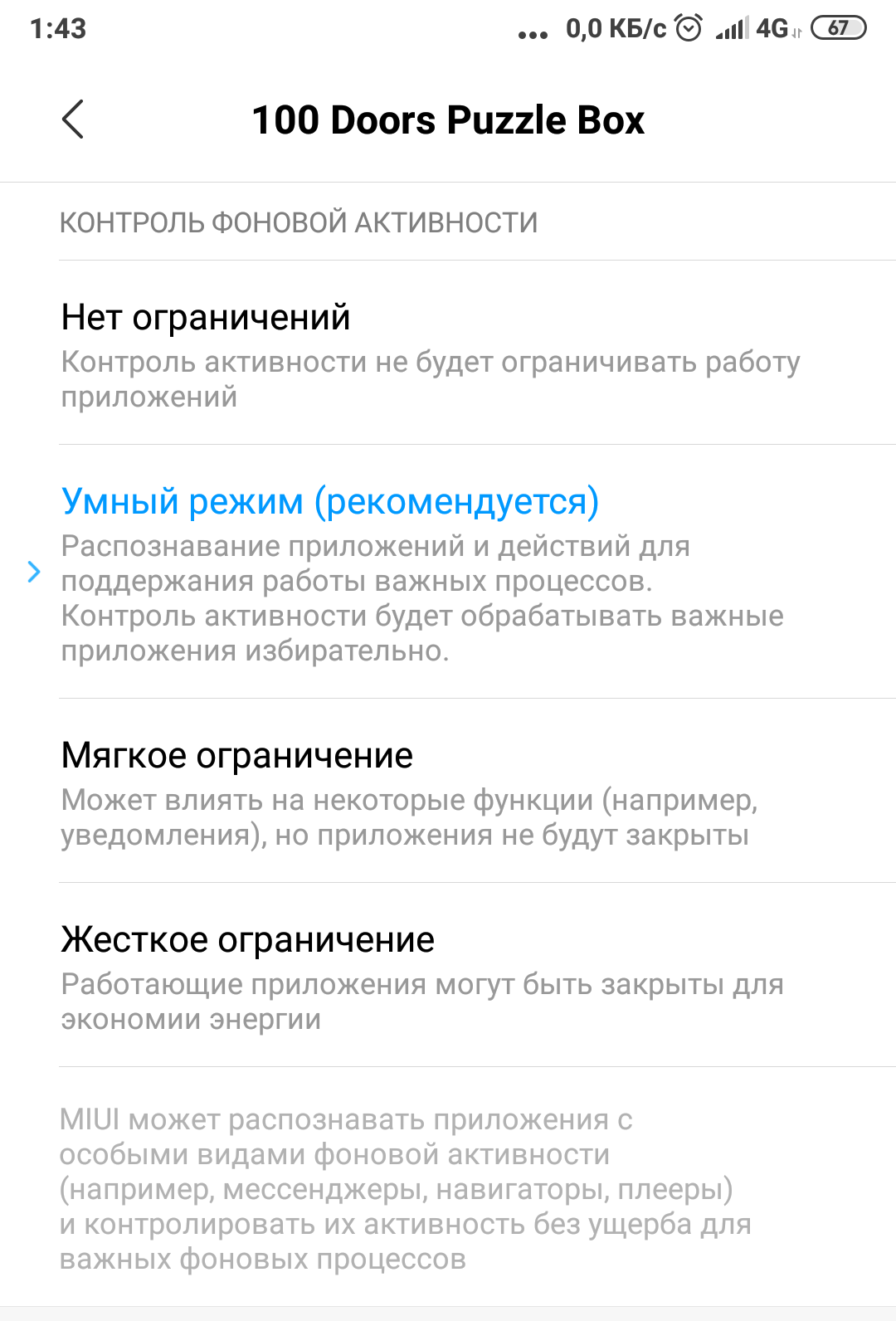Go back from 100 Doors Puzzle Box settings

(x=73, y=119)
